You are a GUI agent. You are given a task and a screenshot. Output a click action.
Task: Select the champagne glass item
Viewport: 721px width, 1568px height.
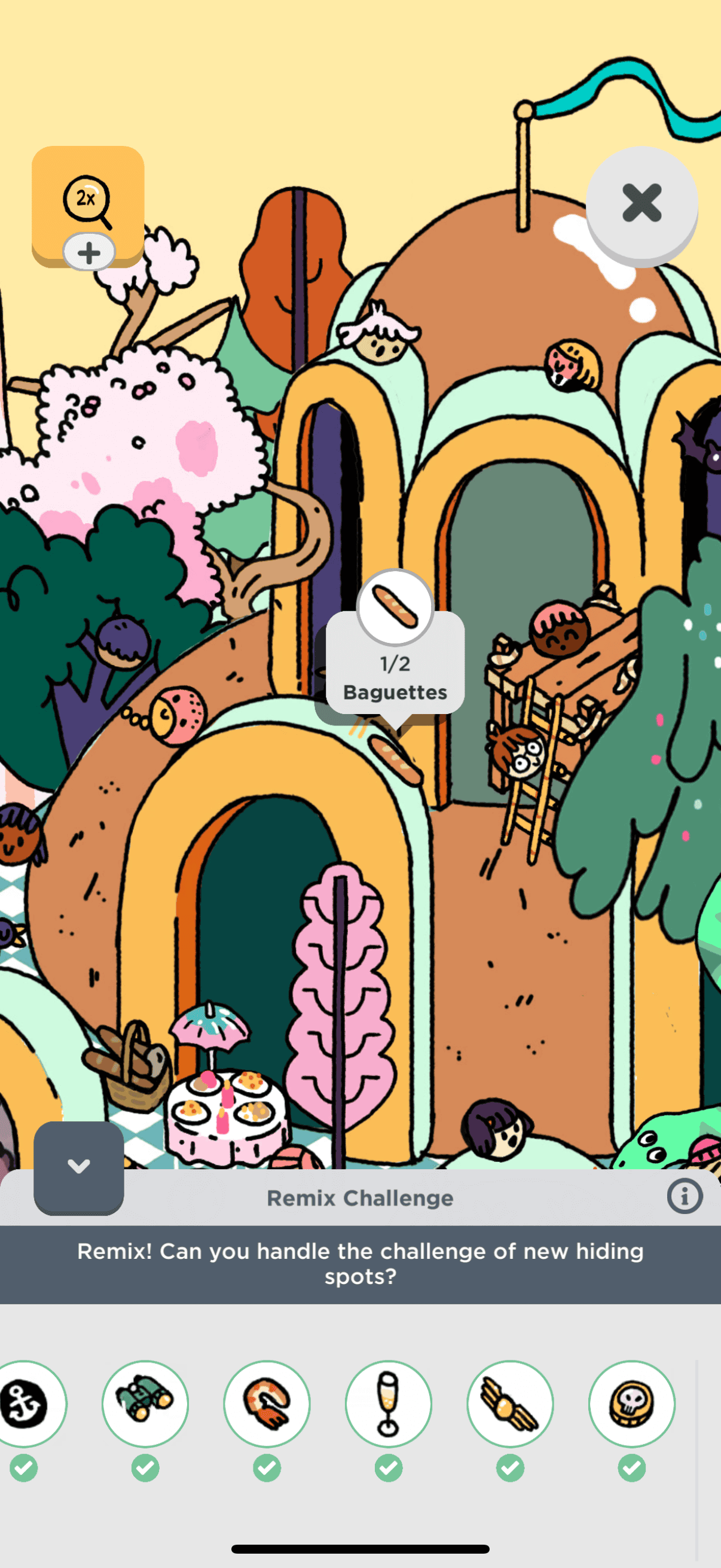[x=388, y=1404]
